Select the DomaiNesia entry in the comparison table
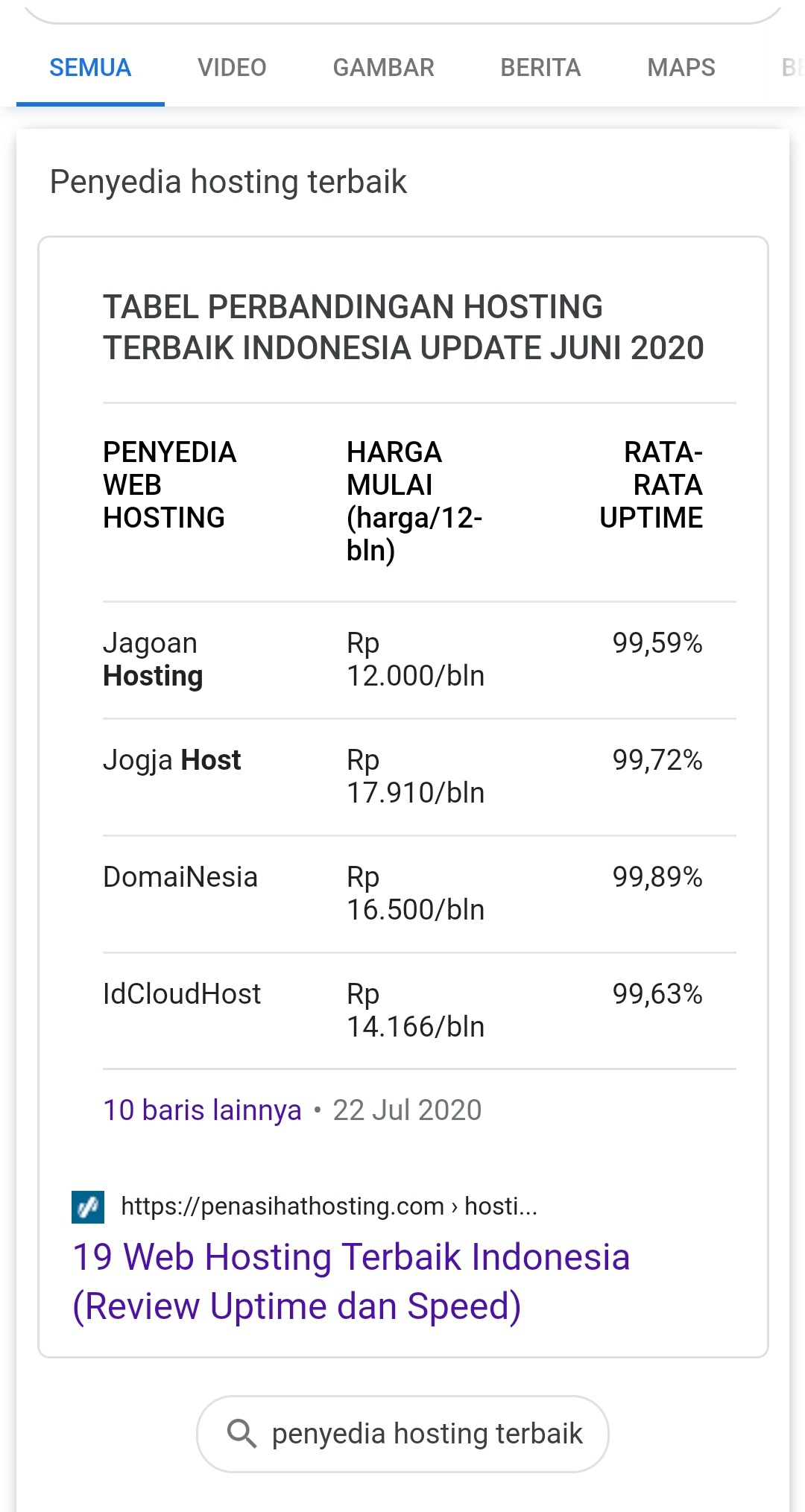This screenshot has height=1512, width=805. (x=402, y=892)
